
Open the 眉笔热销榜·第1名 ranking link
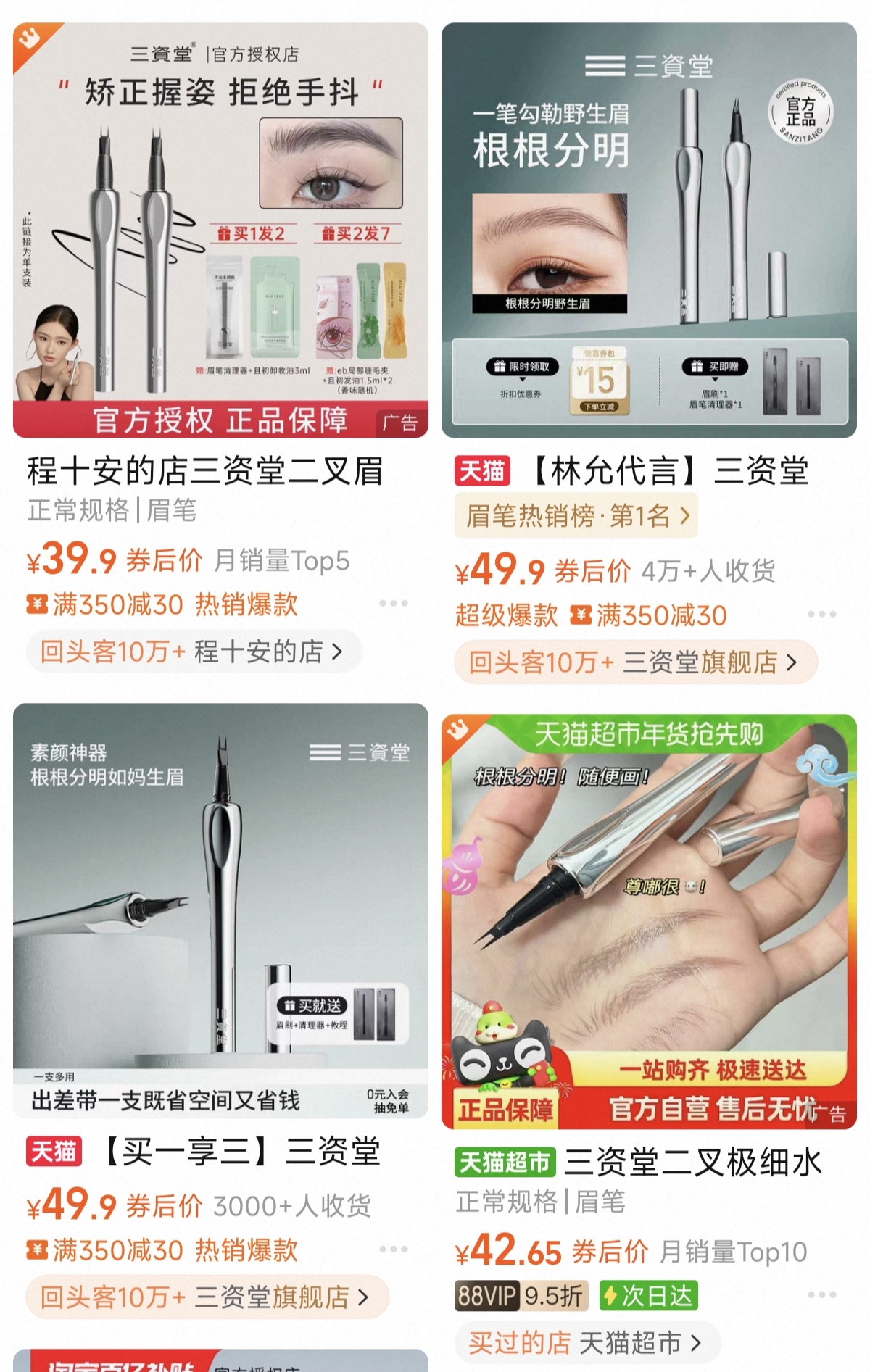(576, 516)
